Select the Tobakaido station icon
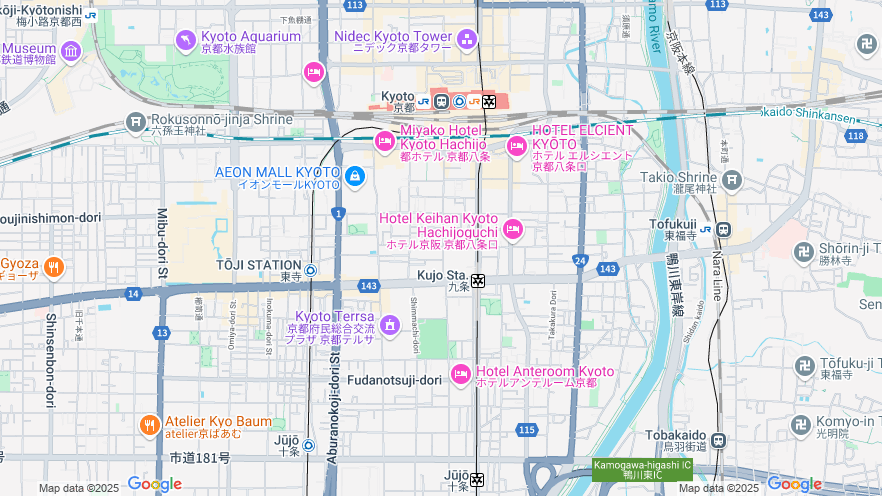The width and height of the screenshot is (882, 496). click(719, 439)
